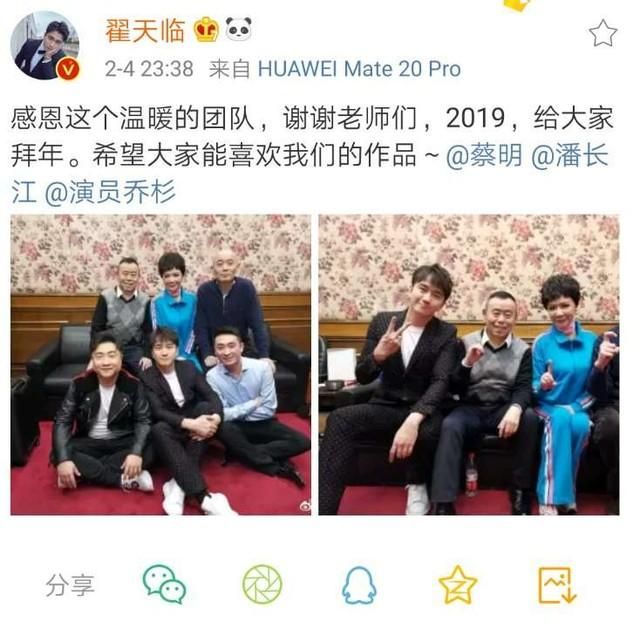Save the post as an image
640x628 pixels.
pyautogui.click(x=556, y=584)
